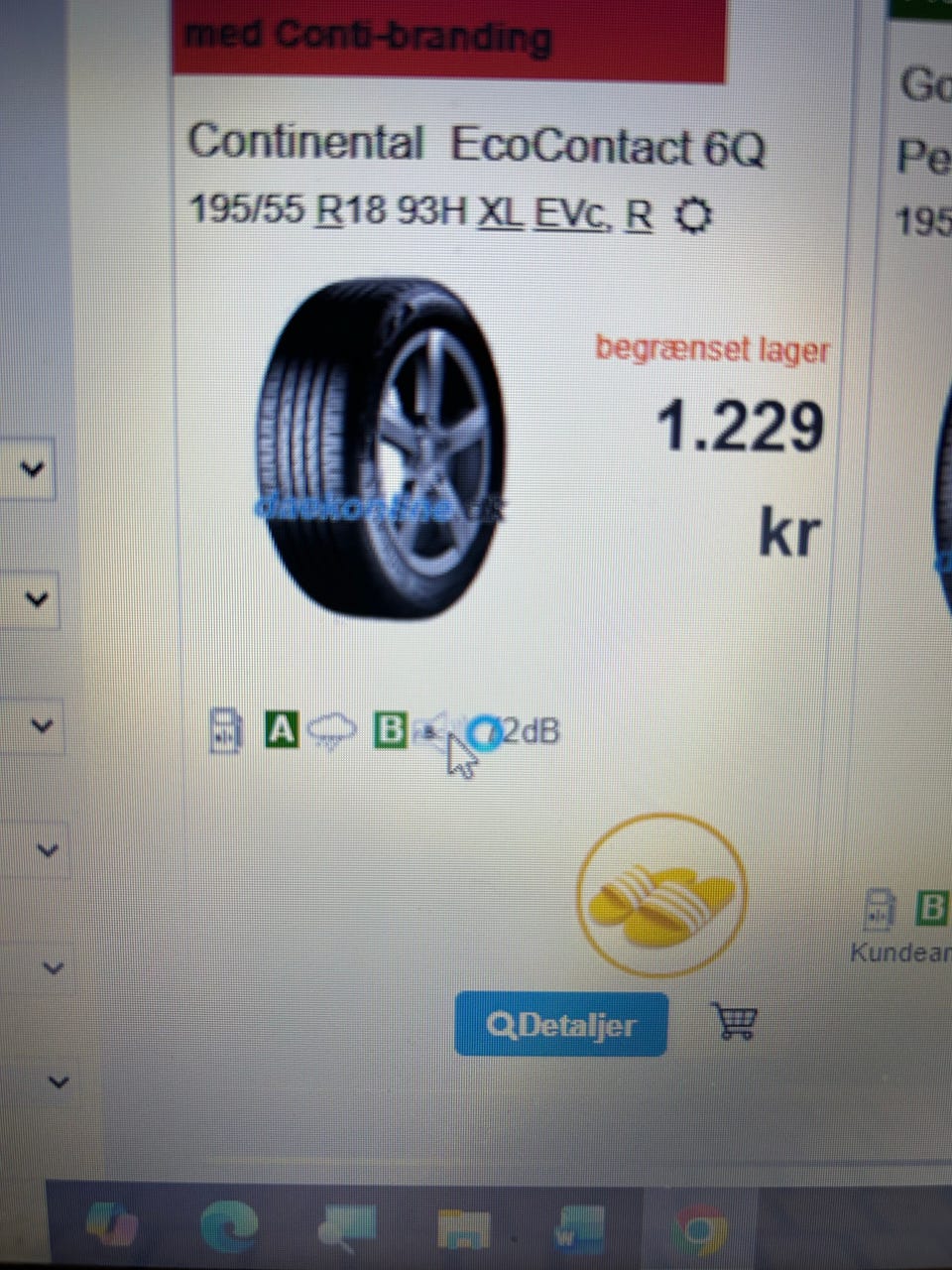Open the Continental EcoContact 6Q tyre image
Image resolution: width=952 pixels, height=1270 pixels.
(x=382, y=449)
